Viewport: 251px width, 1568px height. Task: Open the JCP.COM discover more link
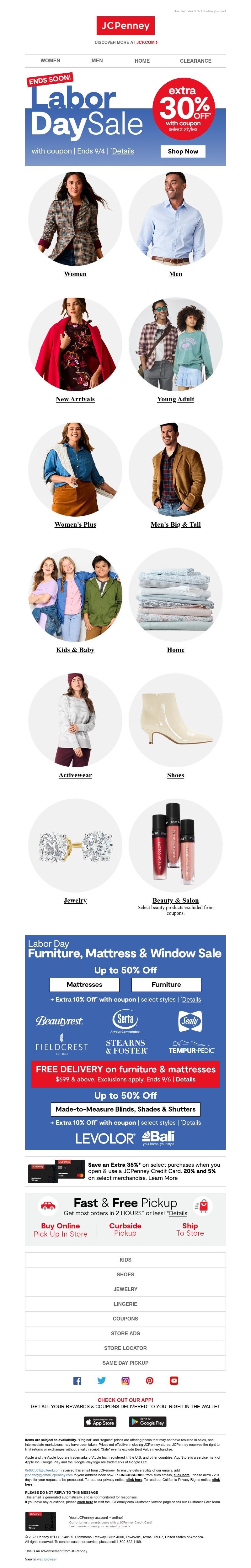click(146, 43)
